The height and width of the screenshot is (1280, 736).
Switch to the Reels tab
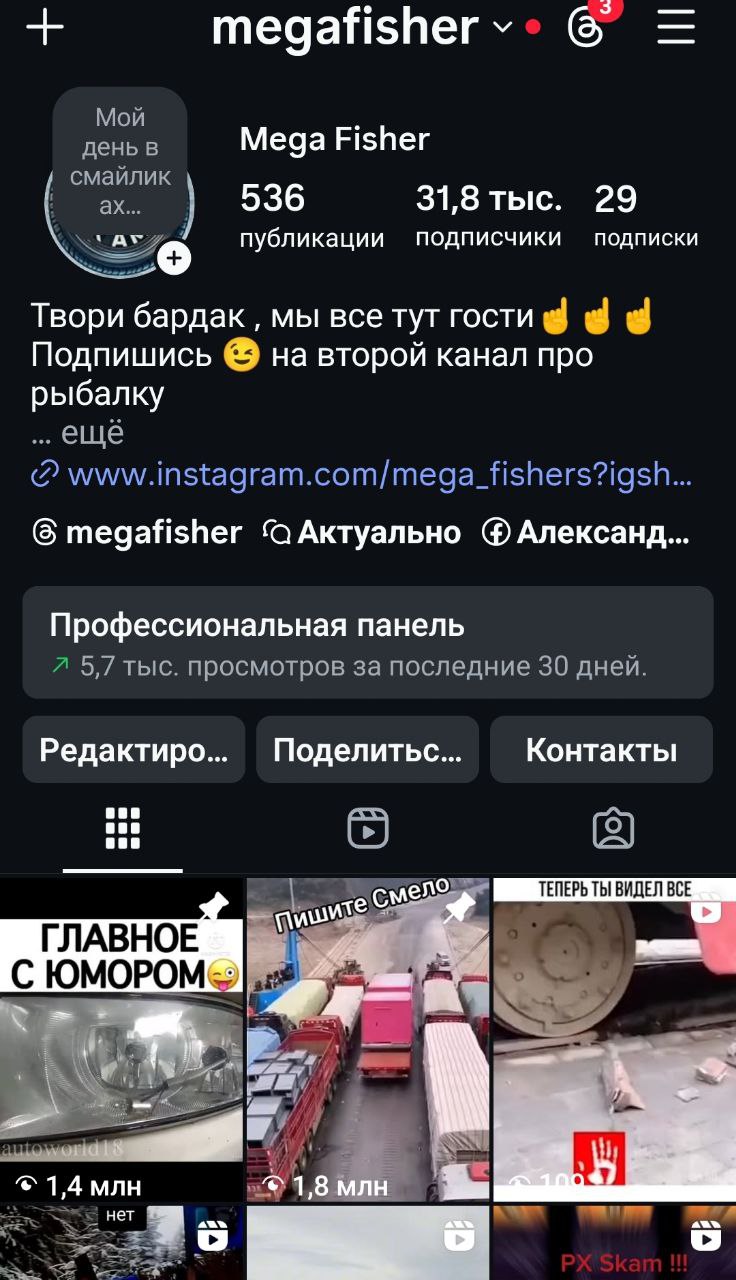click(x=368, y=828)
